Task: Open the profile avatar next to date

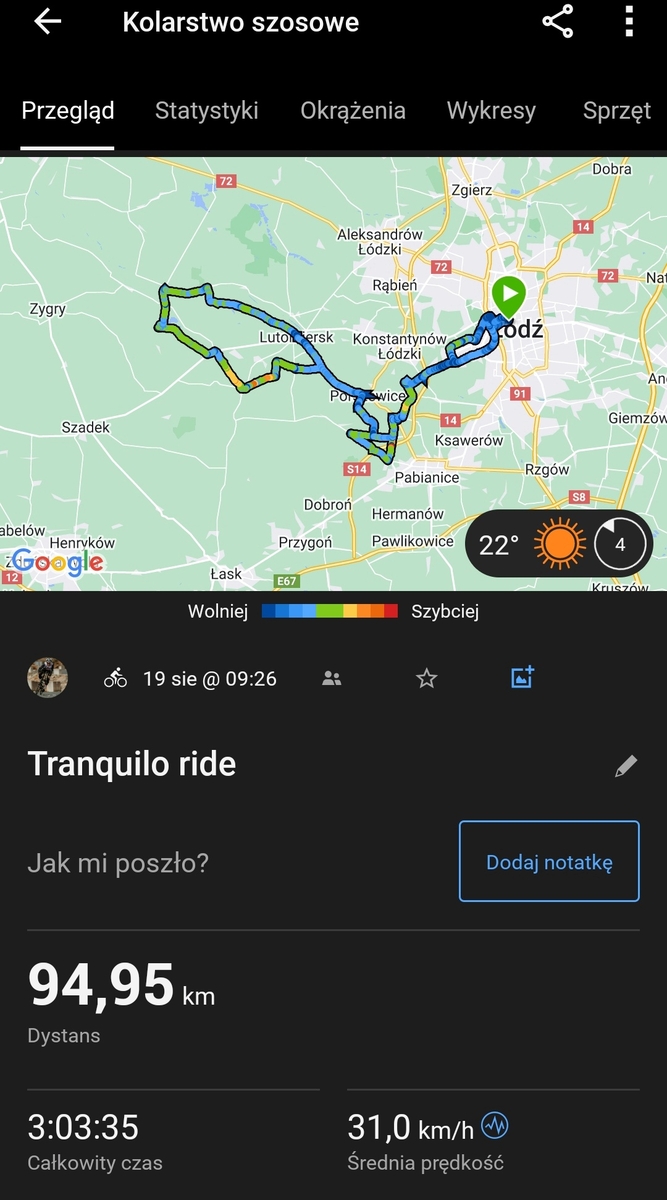Action: [x=47, y=678]
